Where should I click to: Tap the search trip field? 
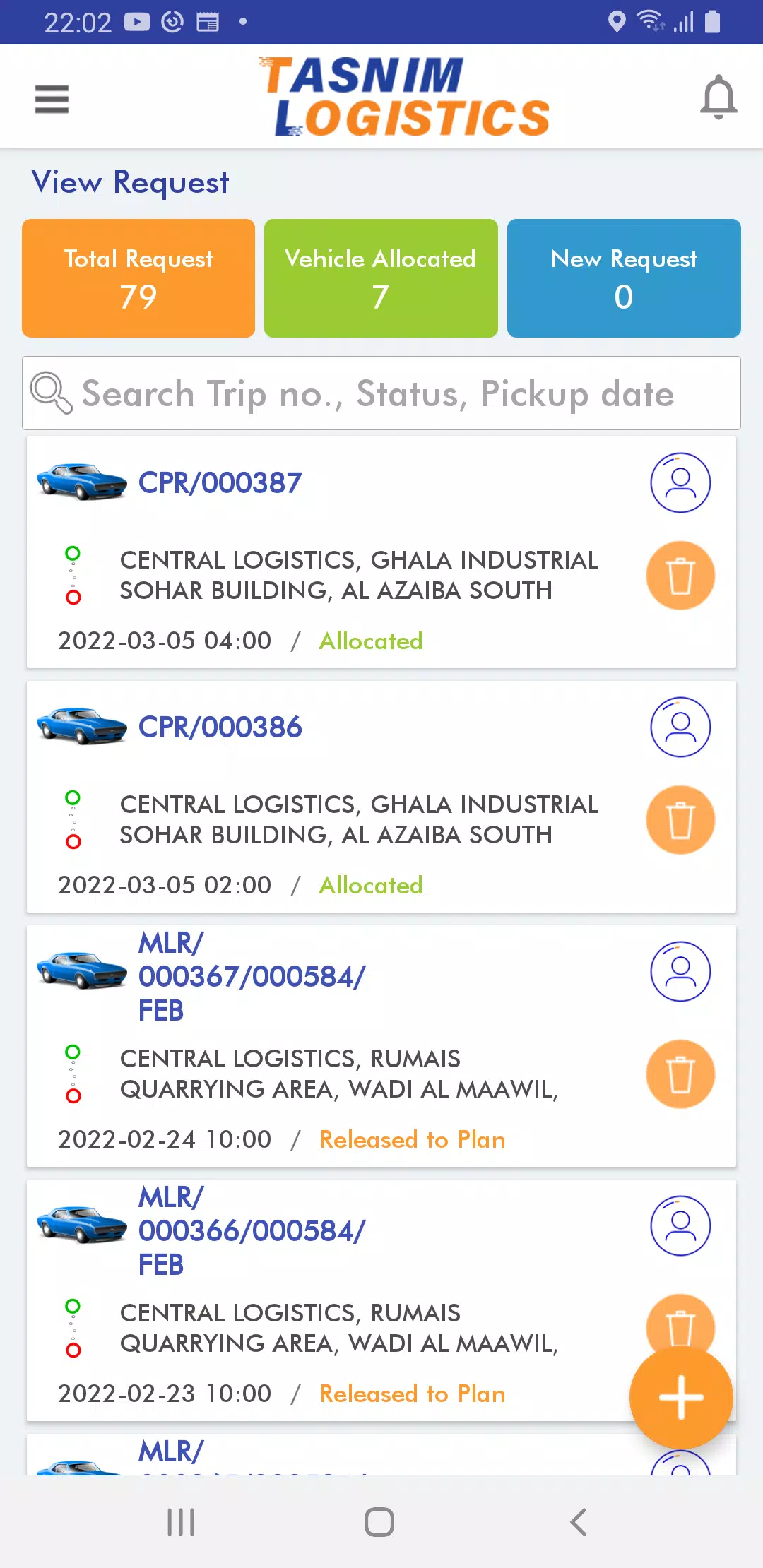[x=381, y=393]
